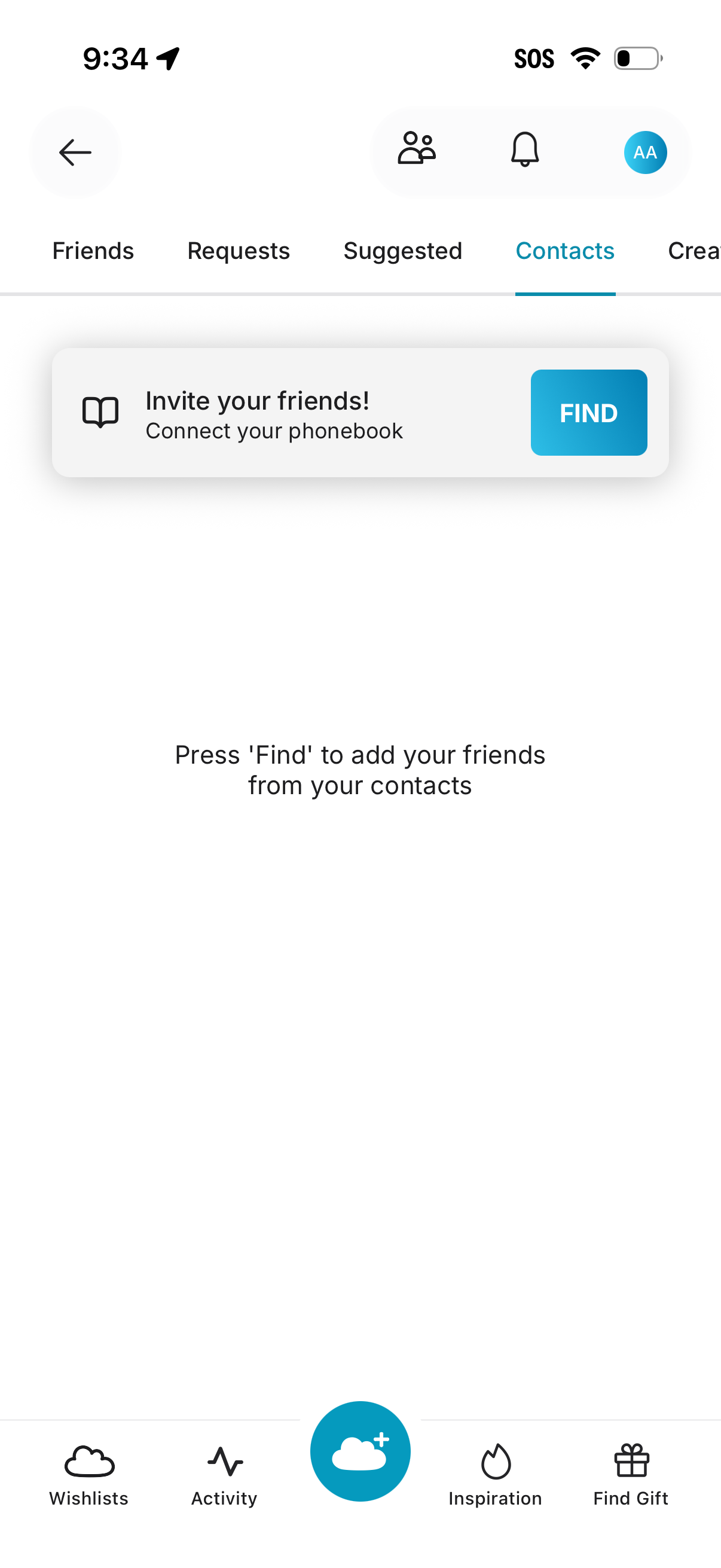Select the Contacts tab
The width and height of the screenshot is (721, 1568).
565,250
